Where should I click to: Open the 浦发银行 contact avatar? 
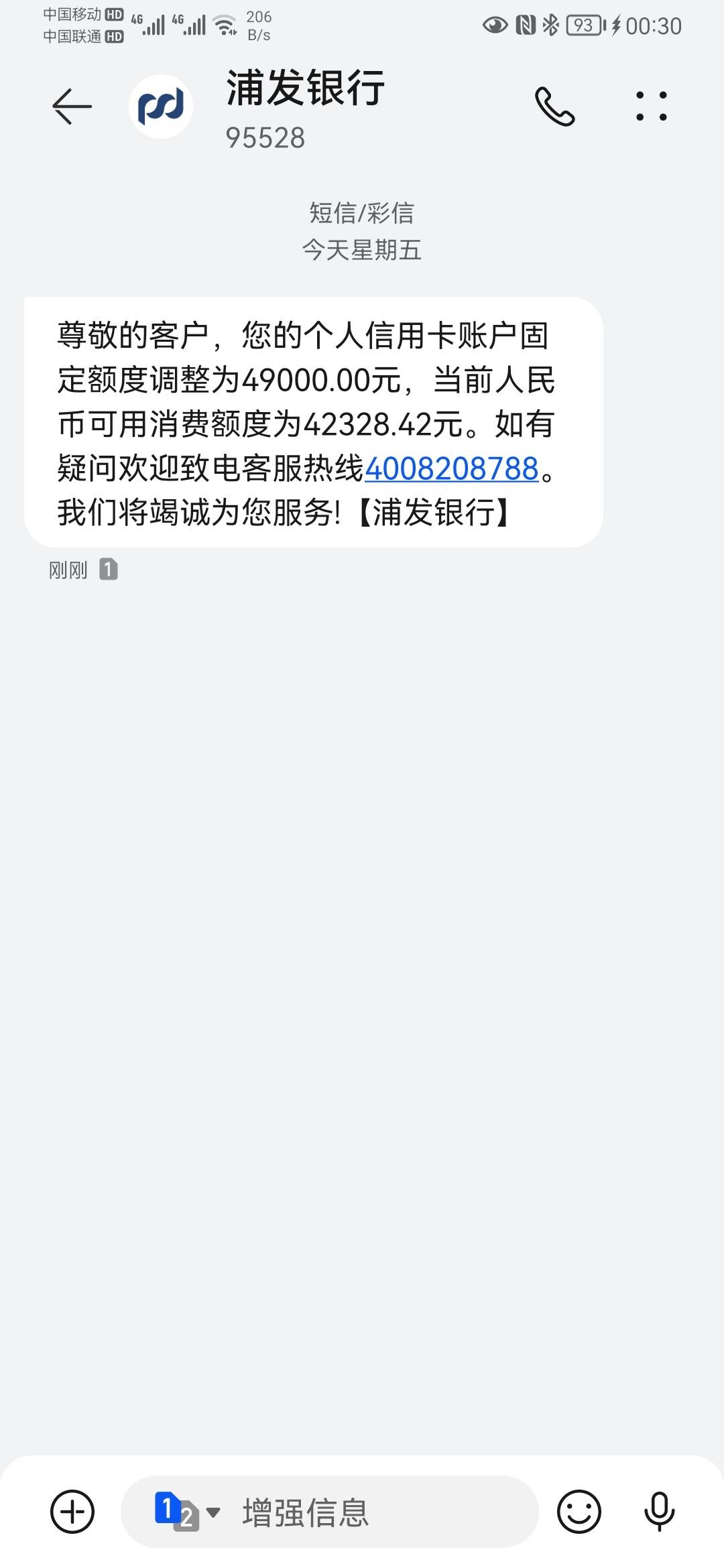(x=161, y=107)
